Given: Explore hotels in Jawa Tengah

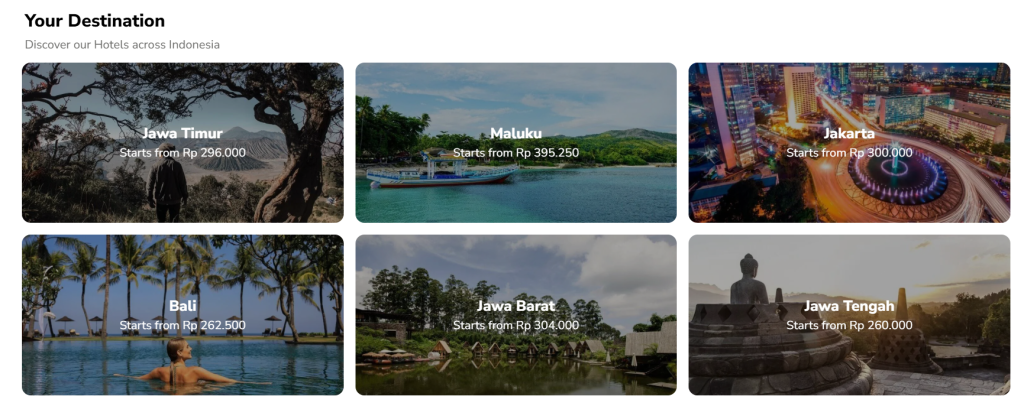Looking at the screenshot, I should point(849,314).
